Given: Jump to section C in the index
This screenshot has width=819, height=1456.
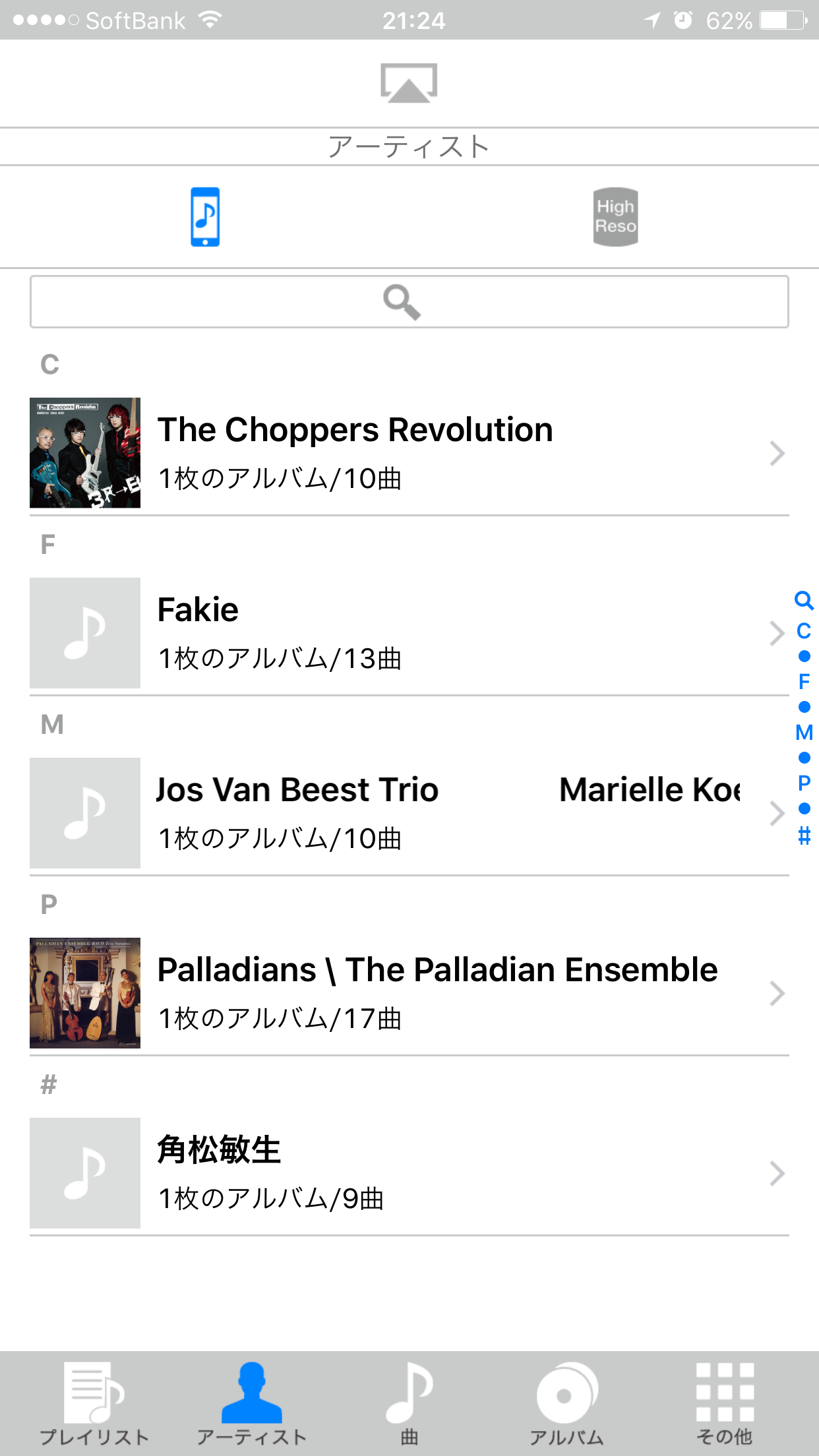Looking at the screenshot, I should click(x=804, y=631).
